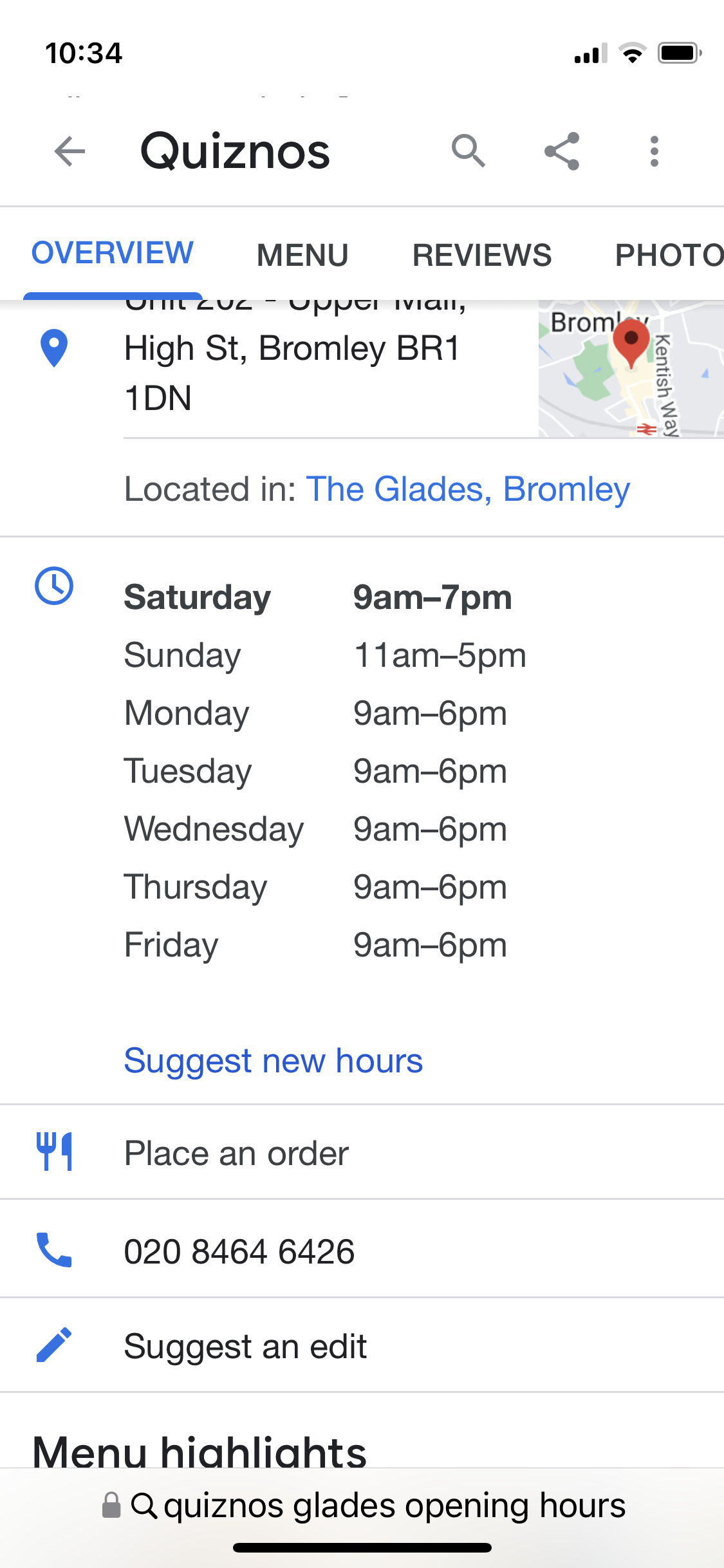Switch to the Overview tab

pyautogui.click(x=113, y=254)
